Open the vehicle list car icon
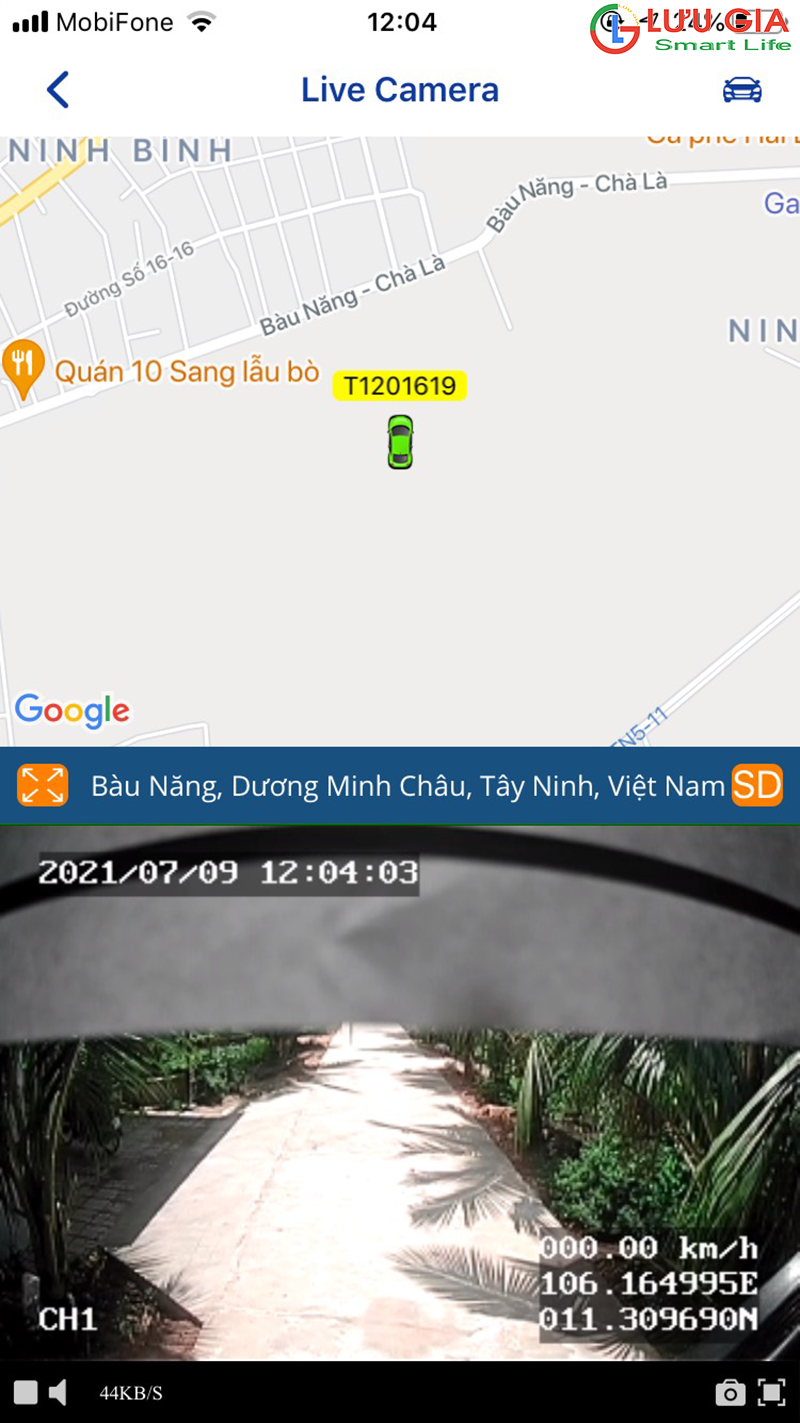The width and height of the screenshot is (800, 1423). coord(742,90)
